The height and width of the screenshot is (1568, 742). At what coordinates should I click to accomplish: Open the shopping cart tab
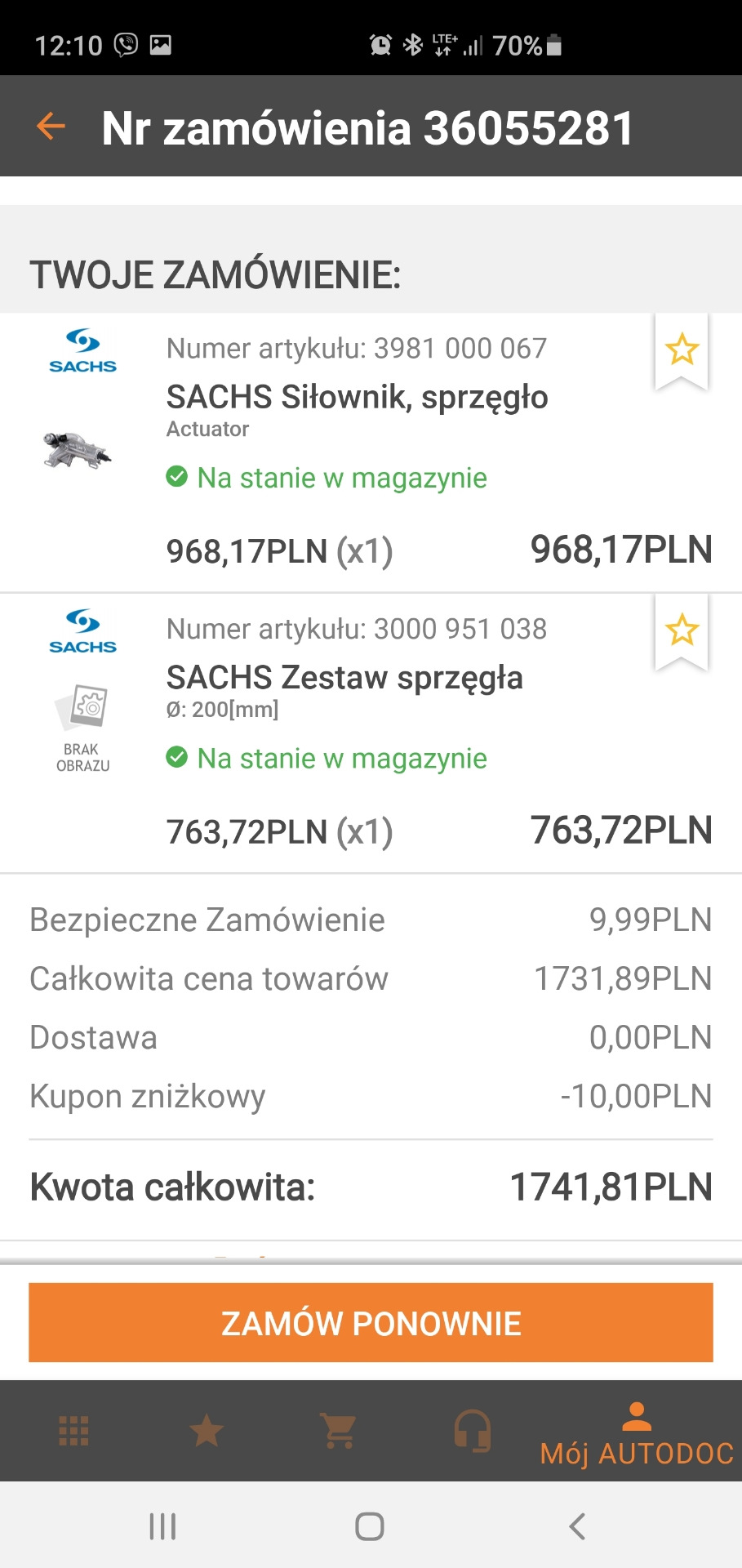click(339, 1431)
